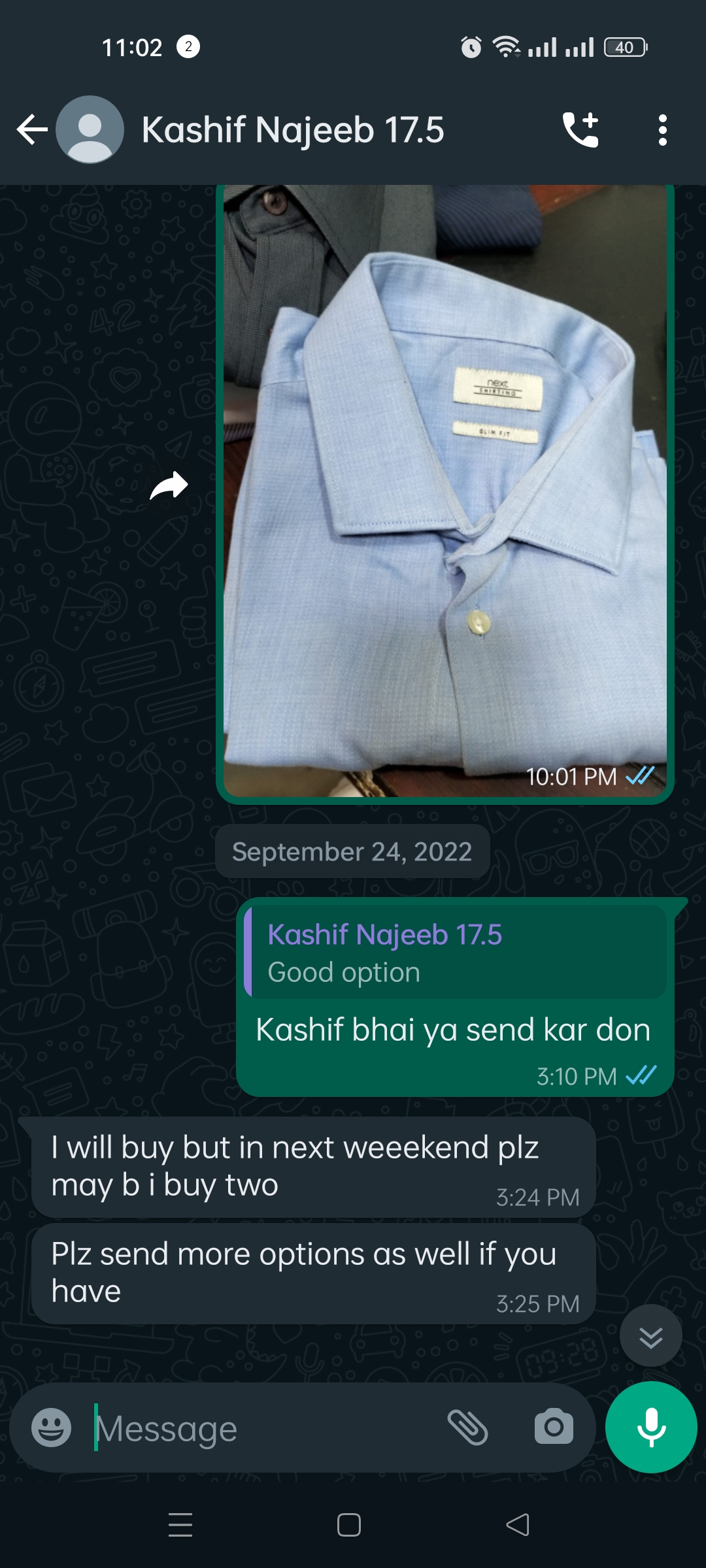Screen dimensions: 706x1568
Task: Attach a file with the paperclip icon
Action: point(467,1428)
